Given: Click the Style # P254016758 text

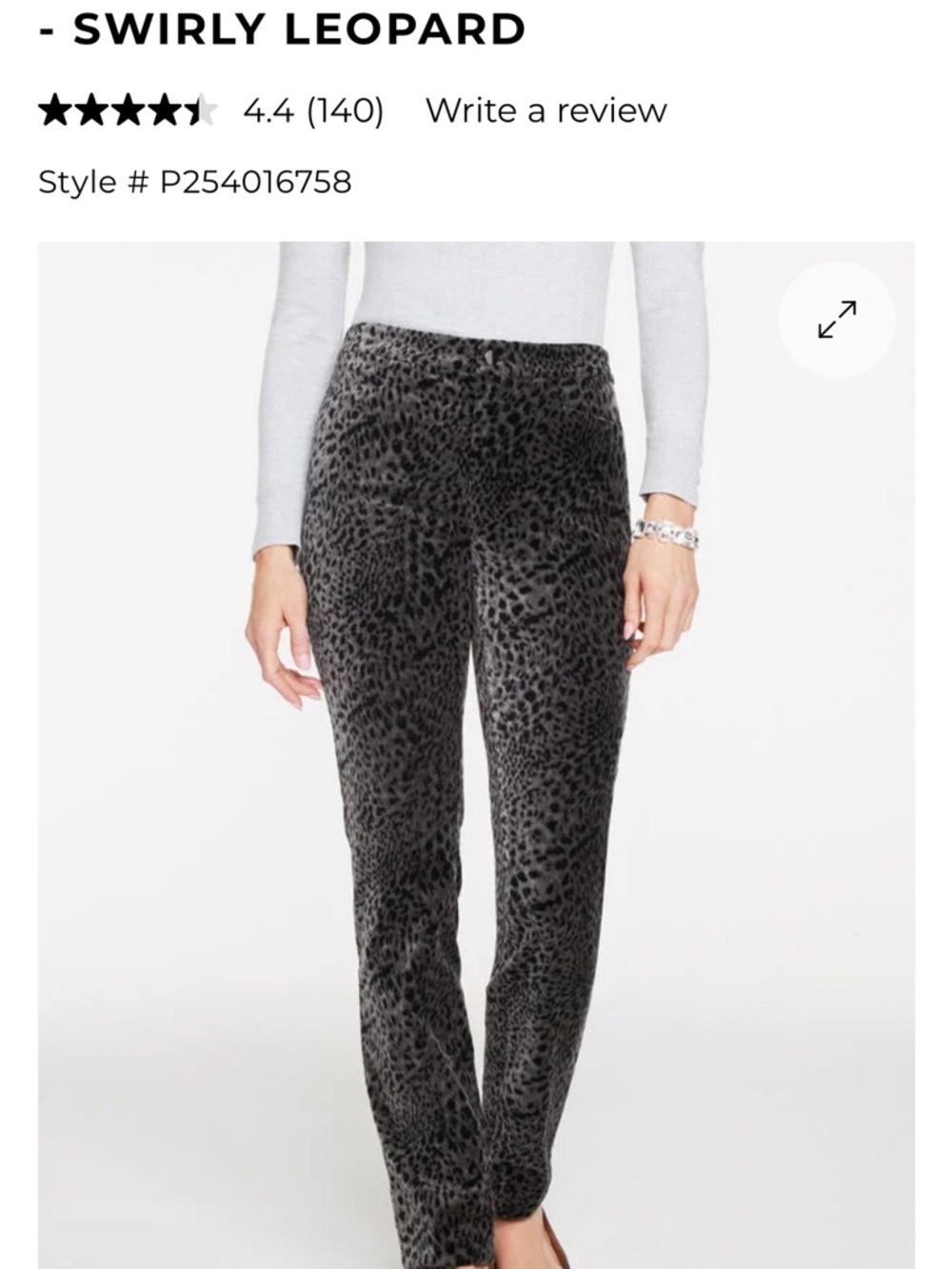Looking at the screenshot, I should pos(194,179).
